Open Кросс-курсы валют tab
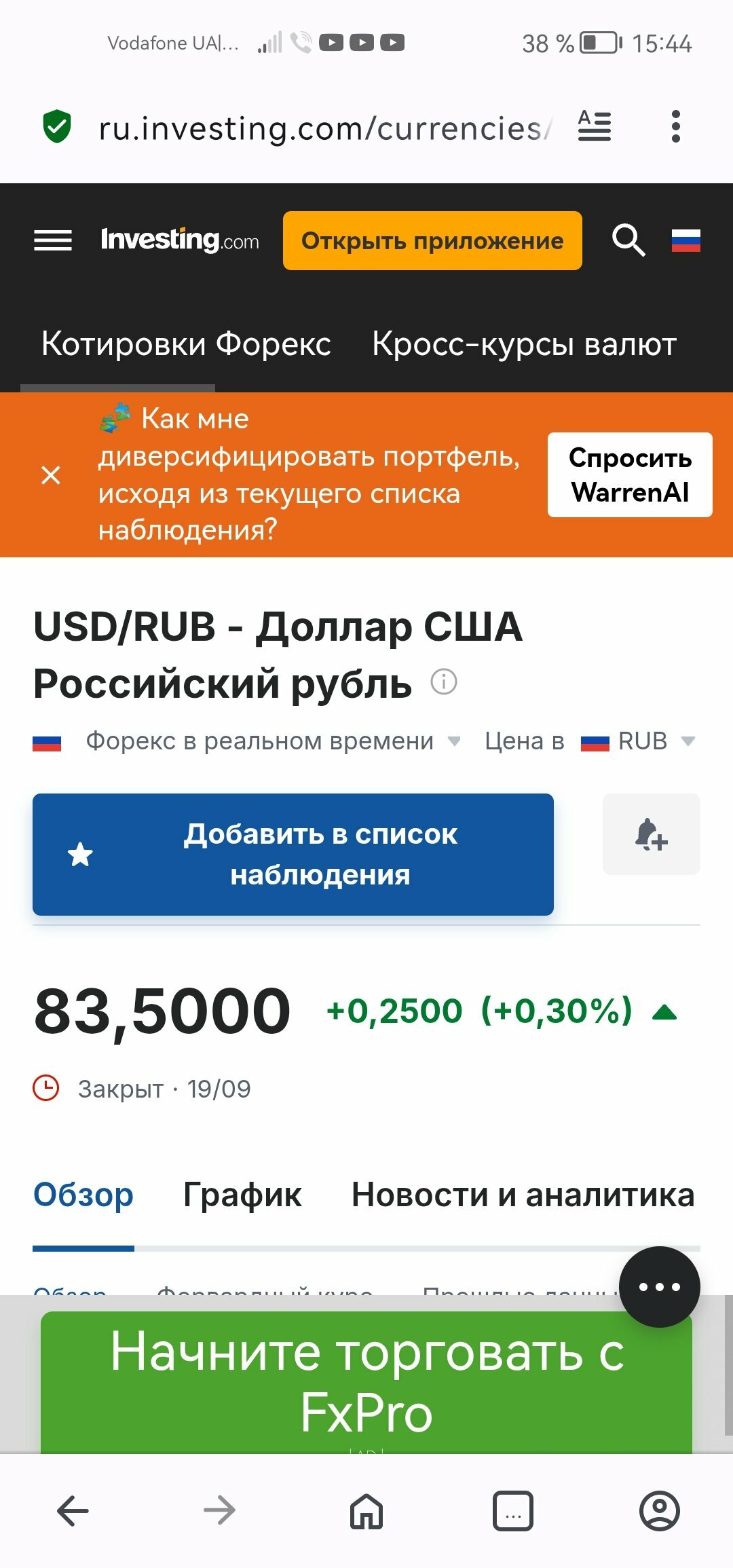The image size is (733, 1568). (524, 343)
